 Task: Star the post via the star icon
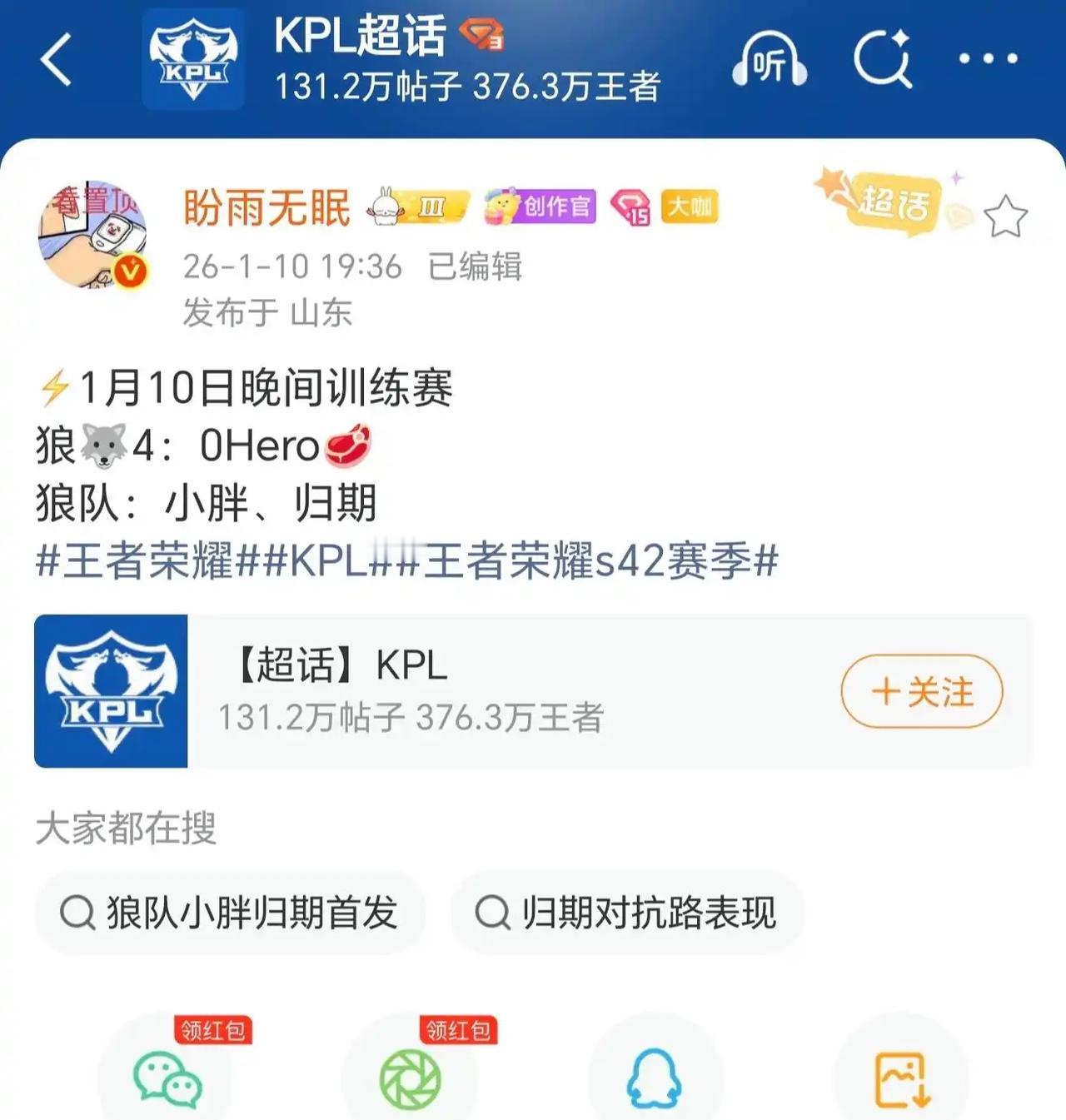pyautogui.click(x=1005, y=216)
